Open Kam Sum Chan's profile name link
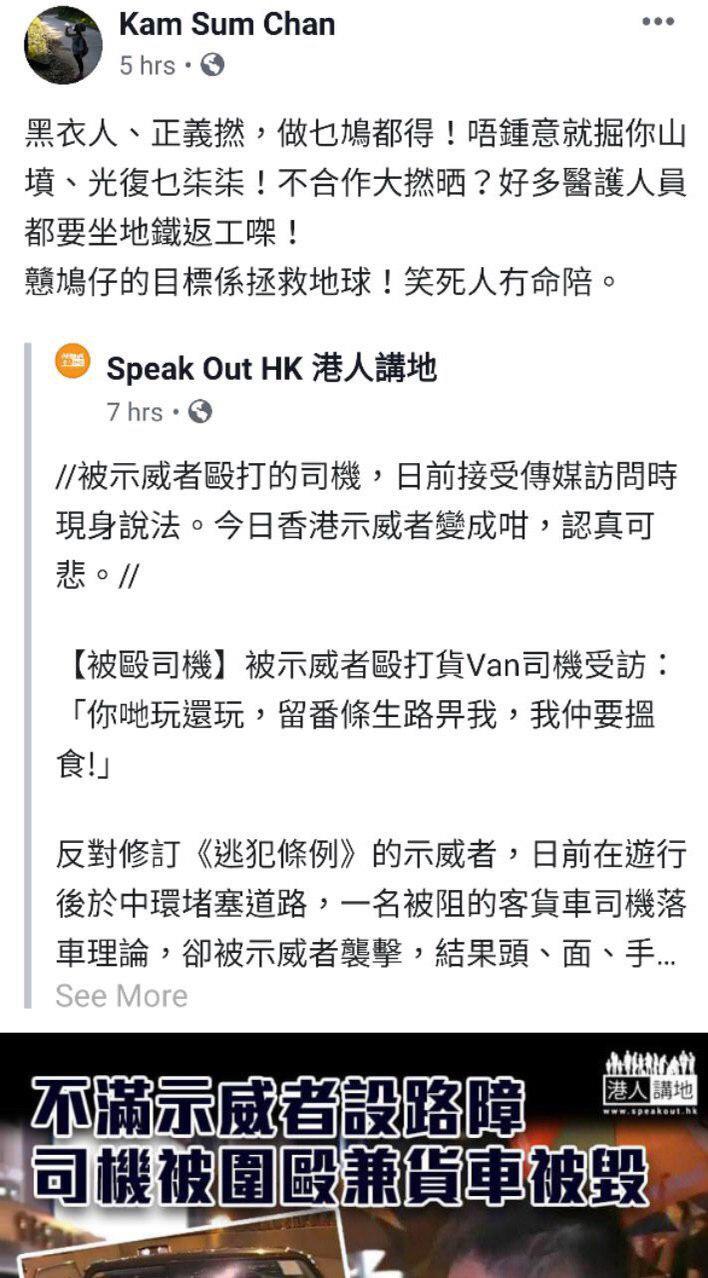Viewport: 708px width, 1278px height. (227, 25)
